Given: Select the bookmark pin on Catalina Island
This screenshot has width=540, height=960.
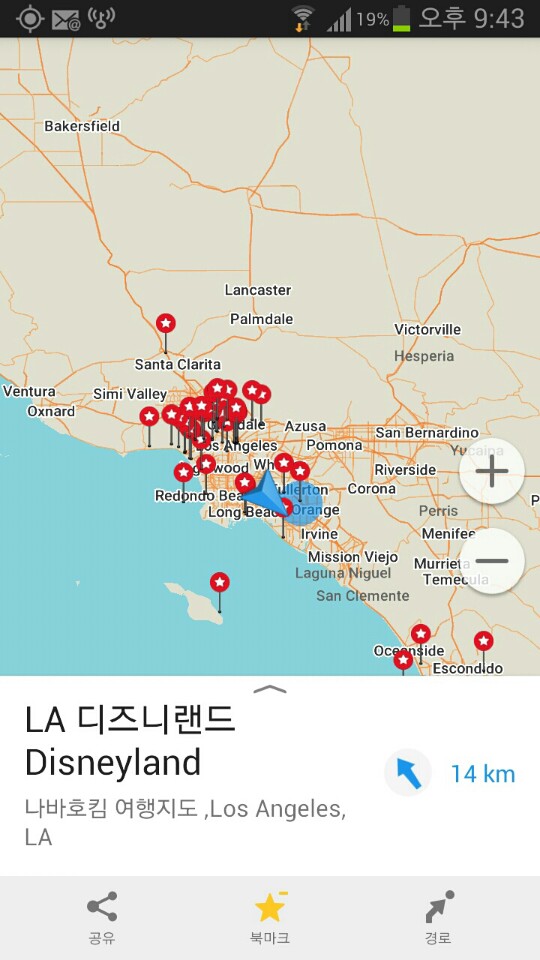Looking at the screenshot, I should tap(220, 582).
